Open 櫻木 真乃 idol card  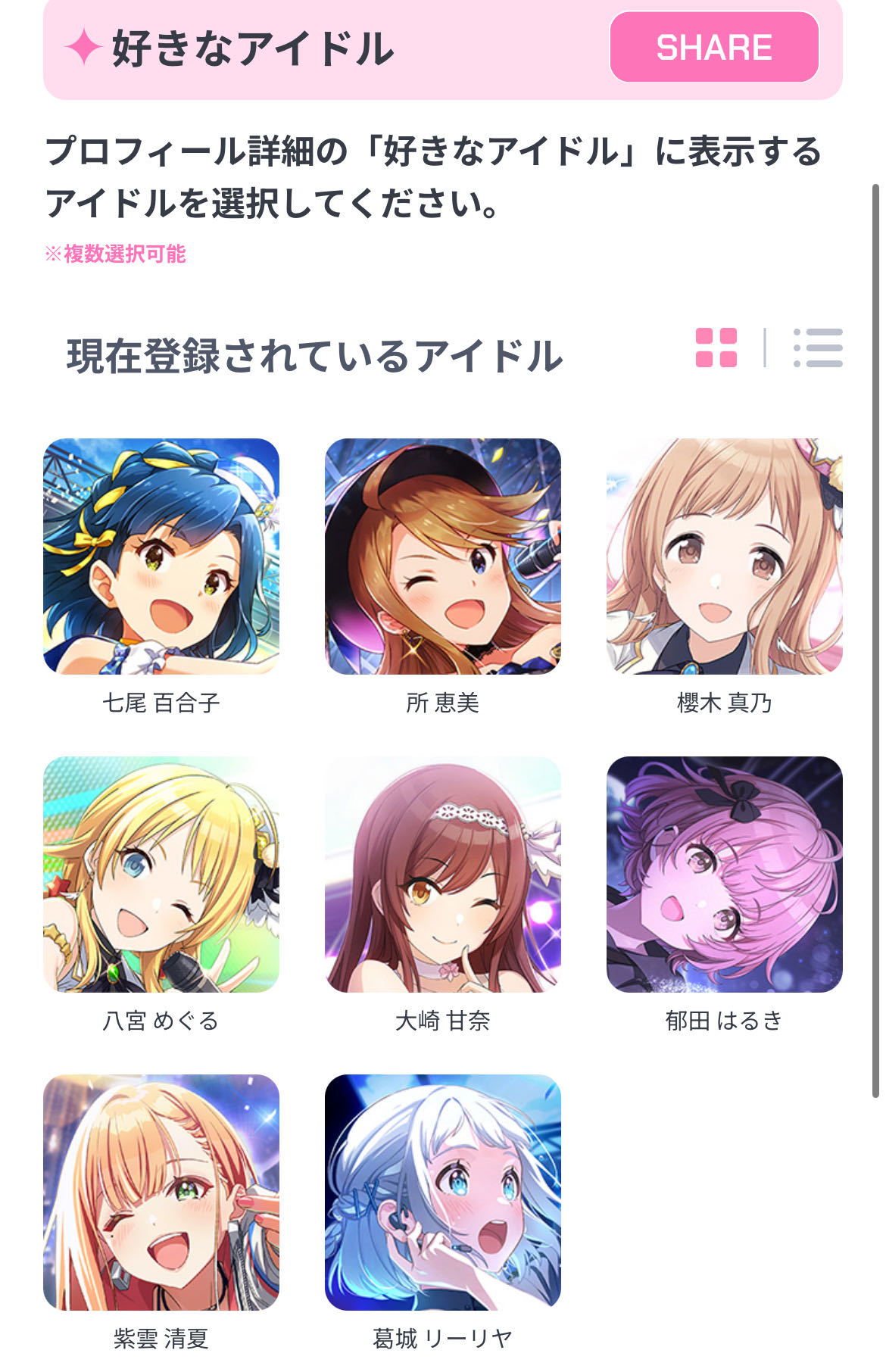pyautogui.click(x=724, y=557)
